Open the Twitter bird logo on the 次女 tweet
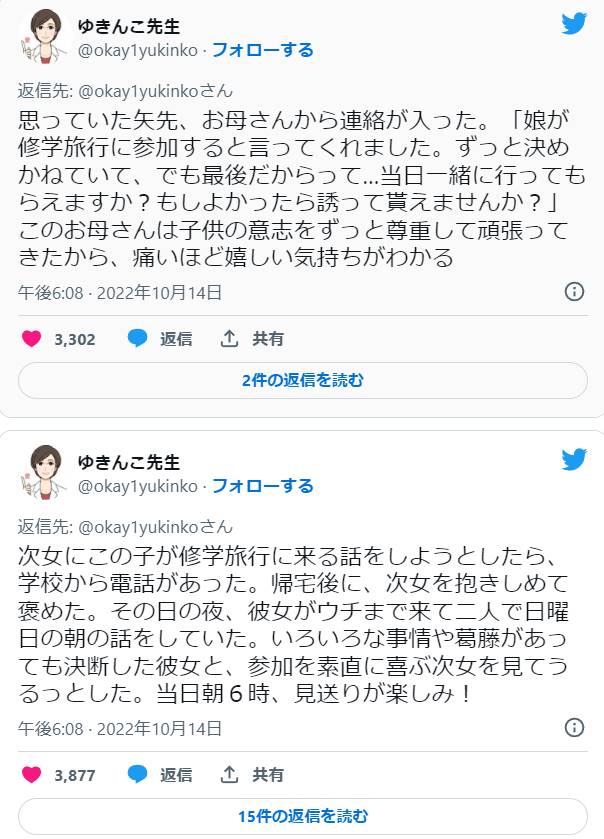The image size is (604, 839). [573, 460]
